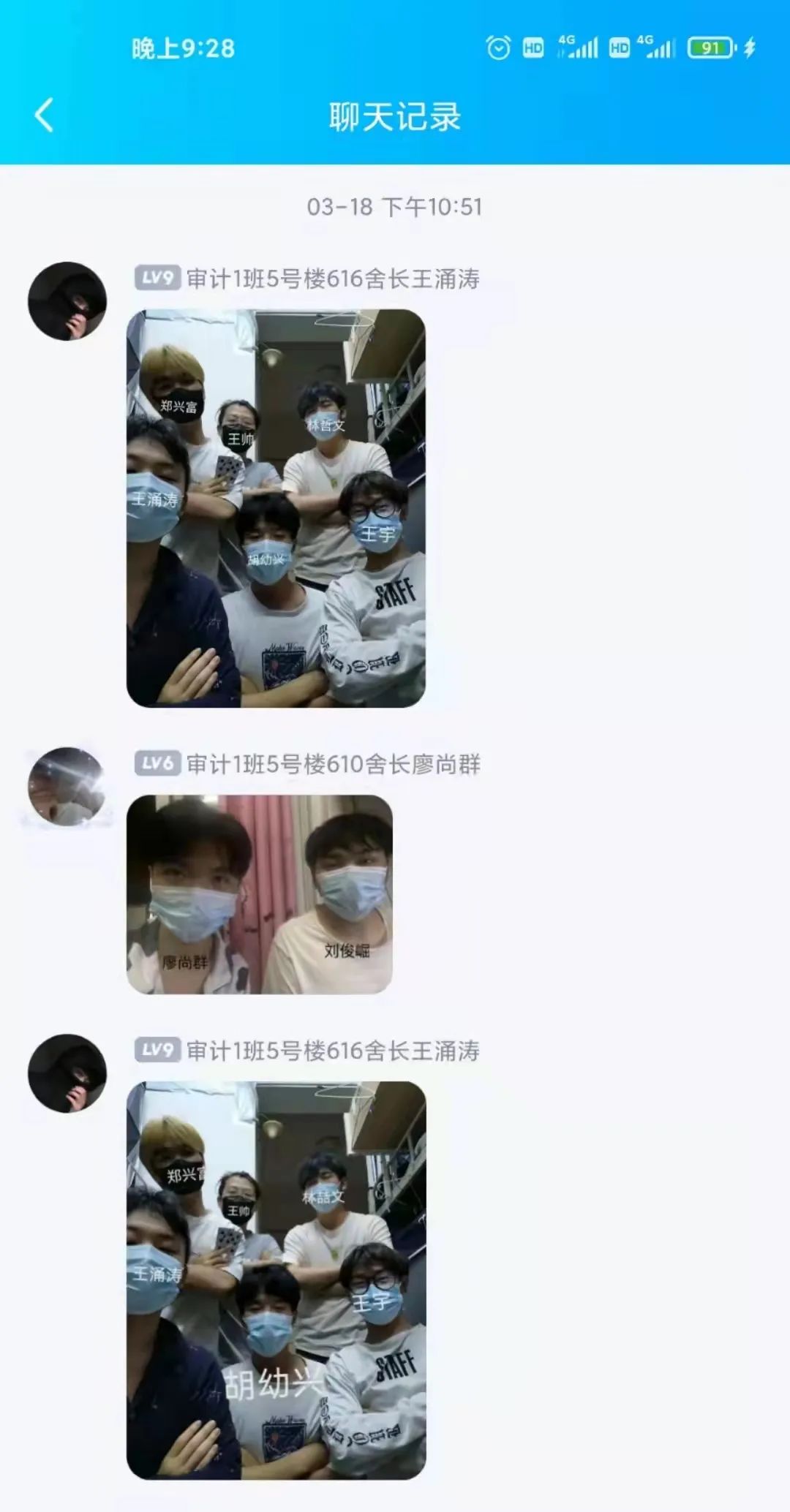Open the two-person photo sent by 廖尚群
This screenshot has height=1512, width=790.
point(260,893)
